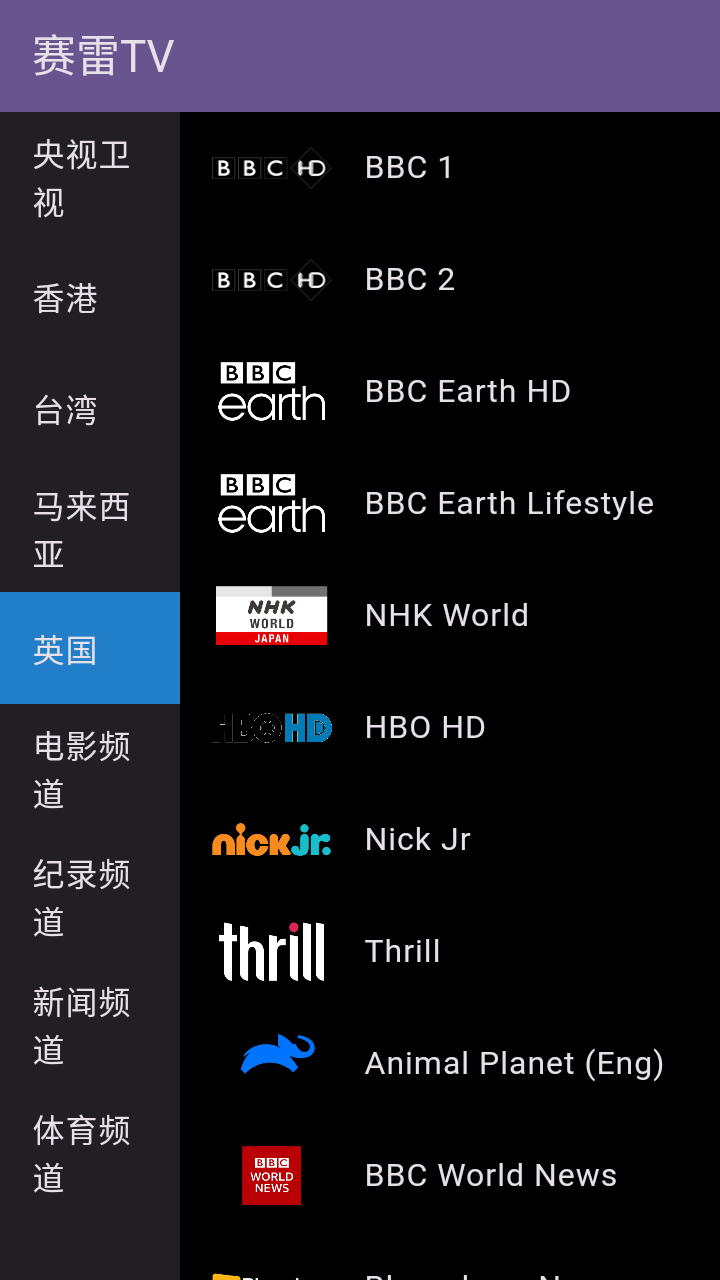Select the NHK World Japan logo
720x1280 pixels.
click(271, 614)
